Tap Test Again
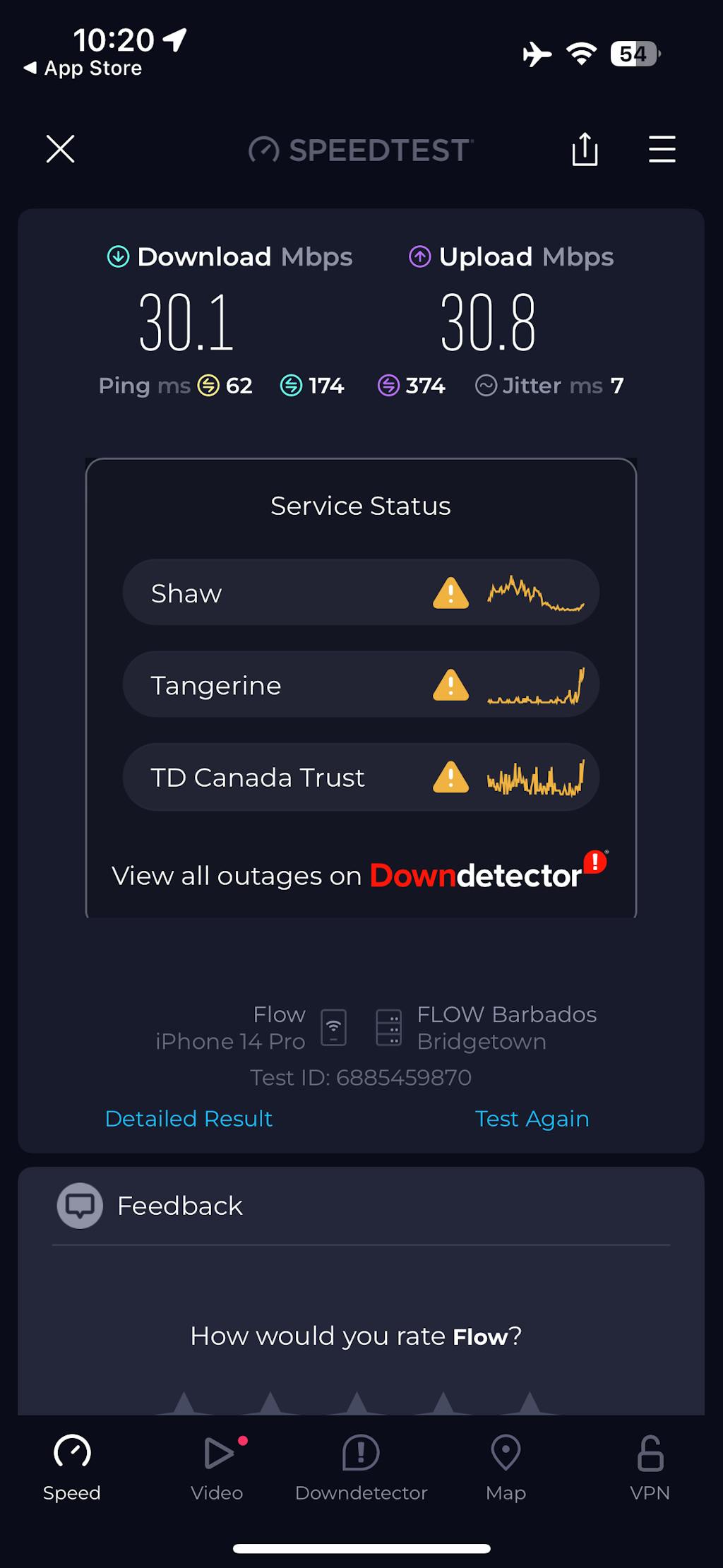The height and width of the screenshot is (1568, 723). [532, 1118]
